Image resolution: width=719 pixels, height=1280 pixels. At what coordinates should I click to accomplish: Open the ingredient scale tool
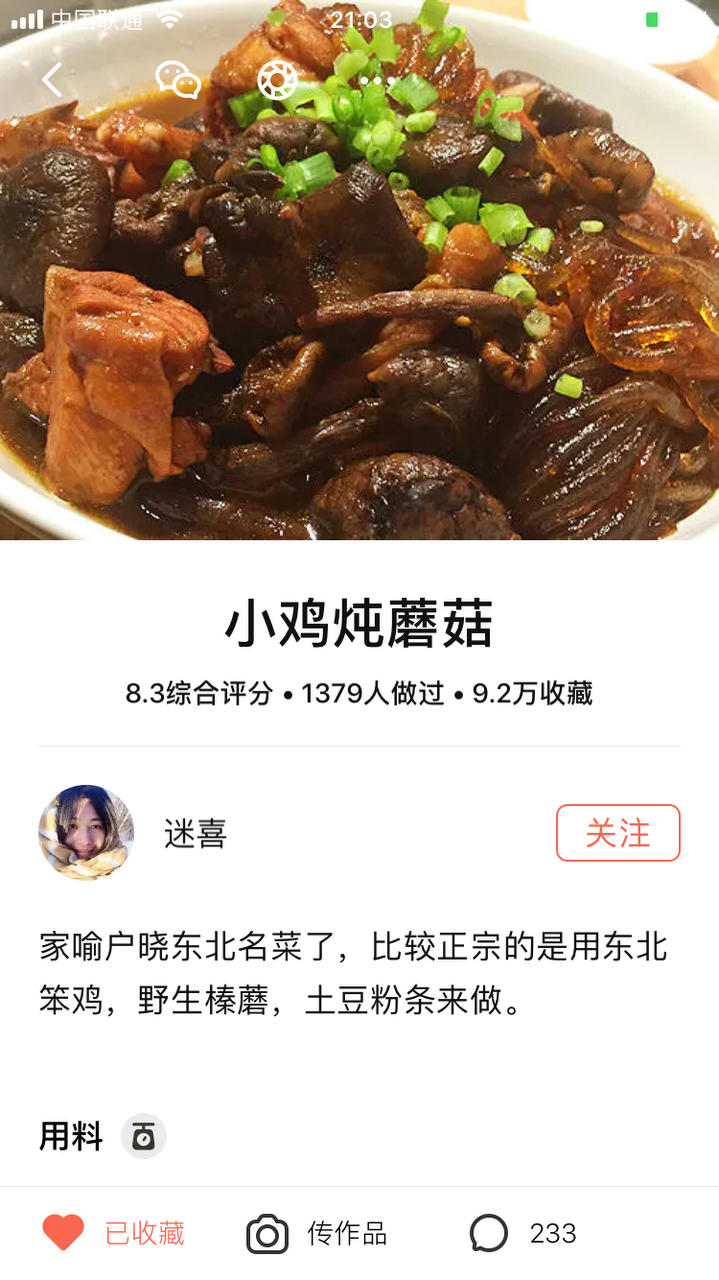[143, 1137]
